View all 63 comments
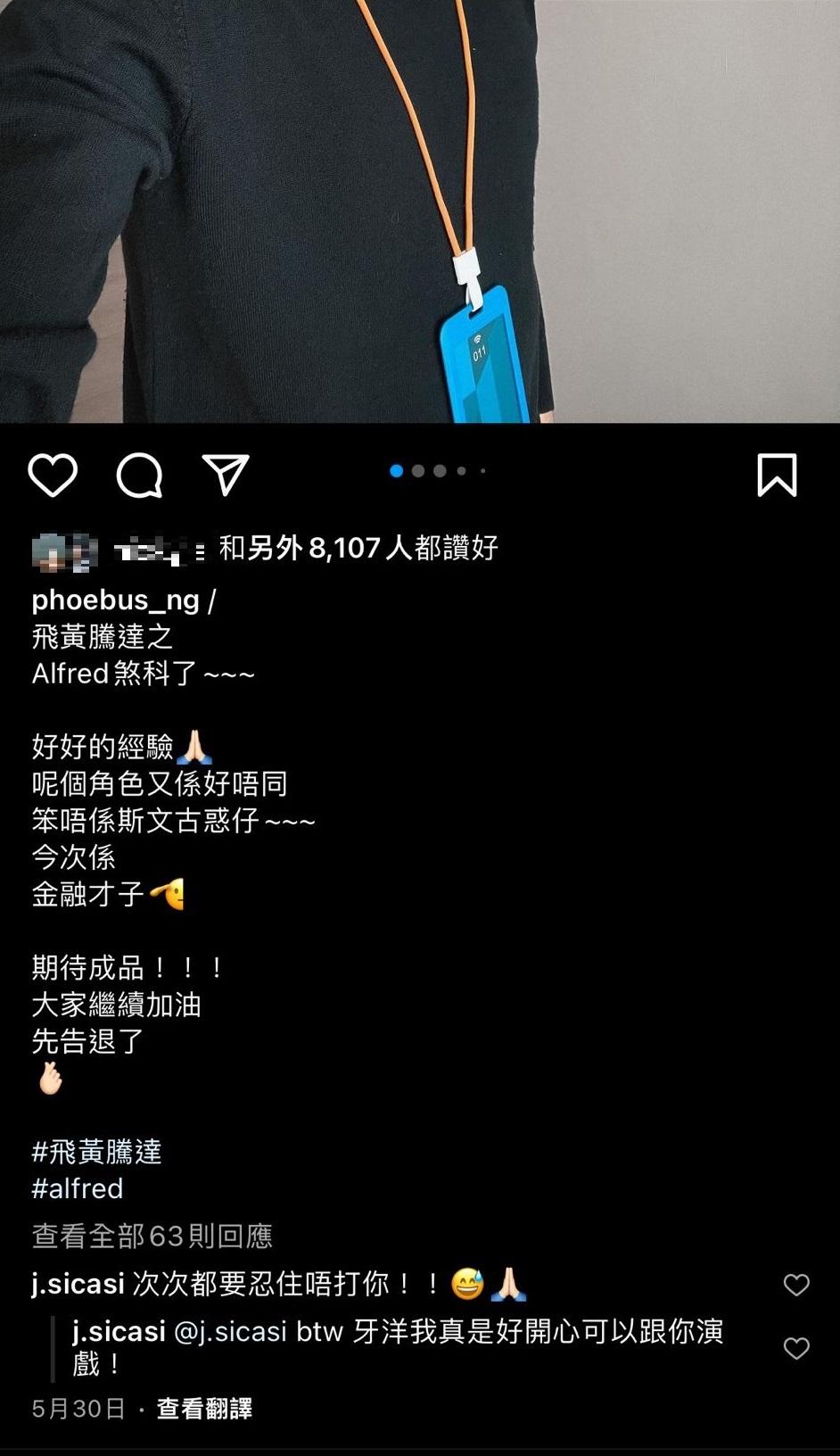840x1456 pixels. tap(152, 1236)
